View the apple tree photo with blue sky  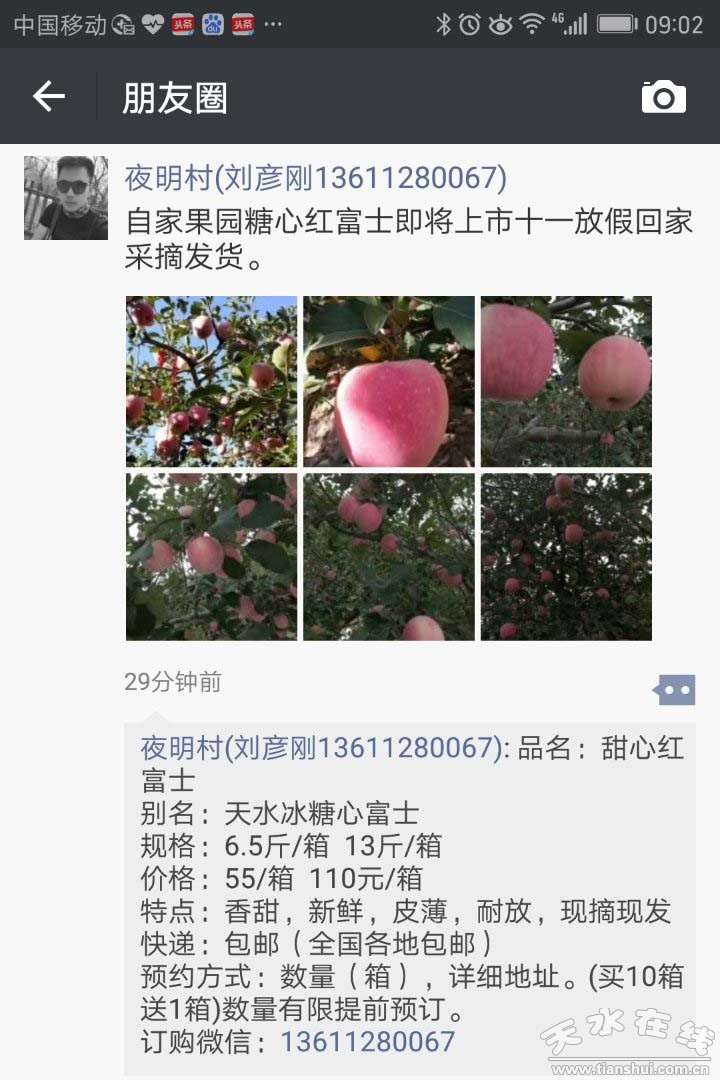tap(212, 381)
